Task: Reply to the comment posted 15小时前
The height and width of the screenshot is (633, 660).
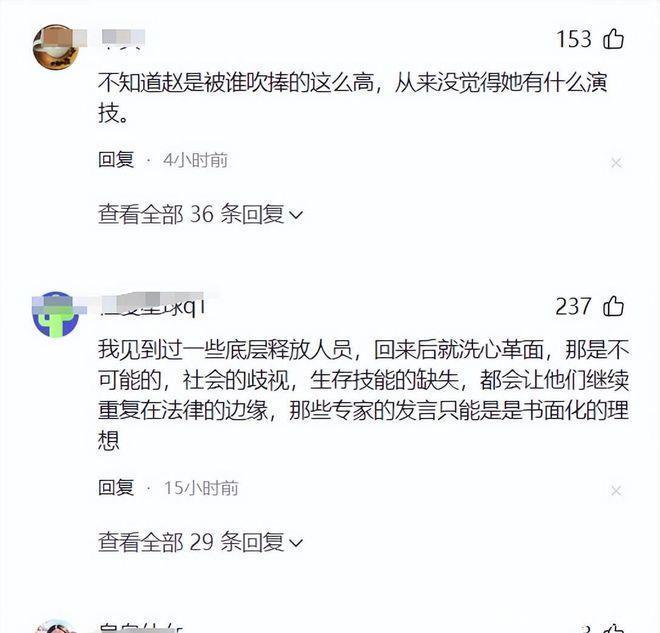Action: [116, 488]
